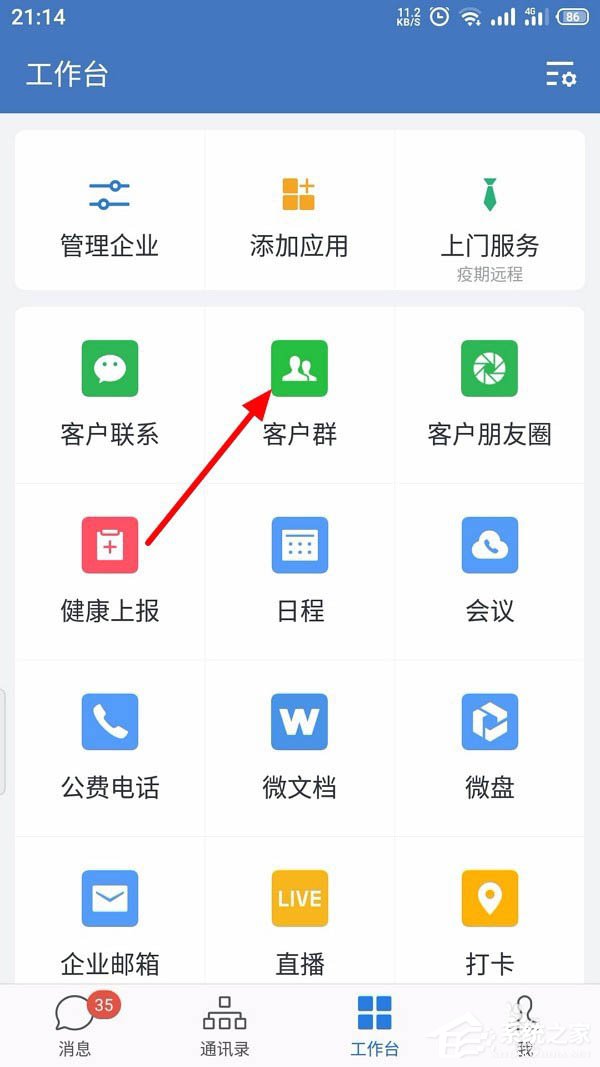Go to the 我 profile tab
This screenshot has width=600, height=1067.
525,1025
